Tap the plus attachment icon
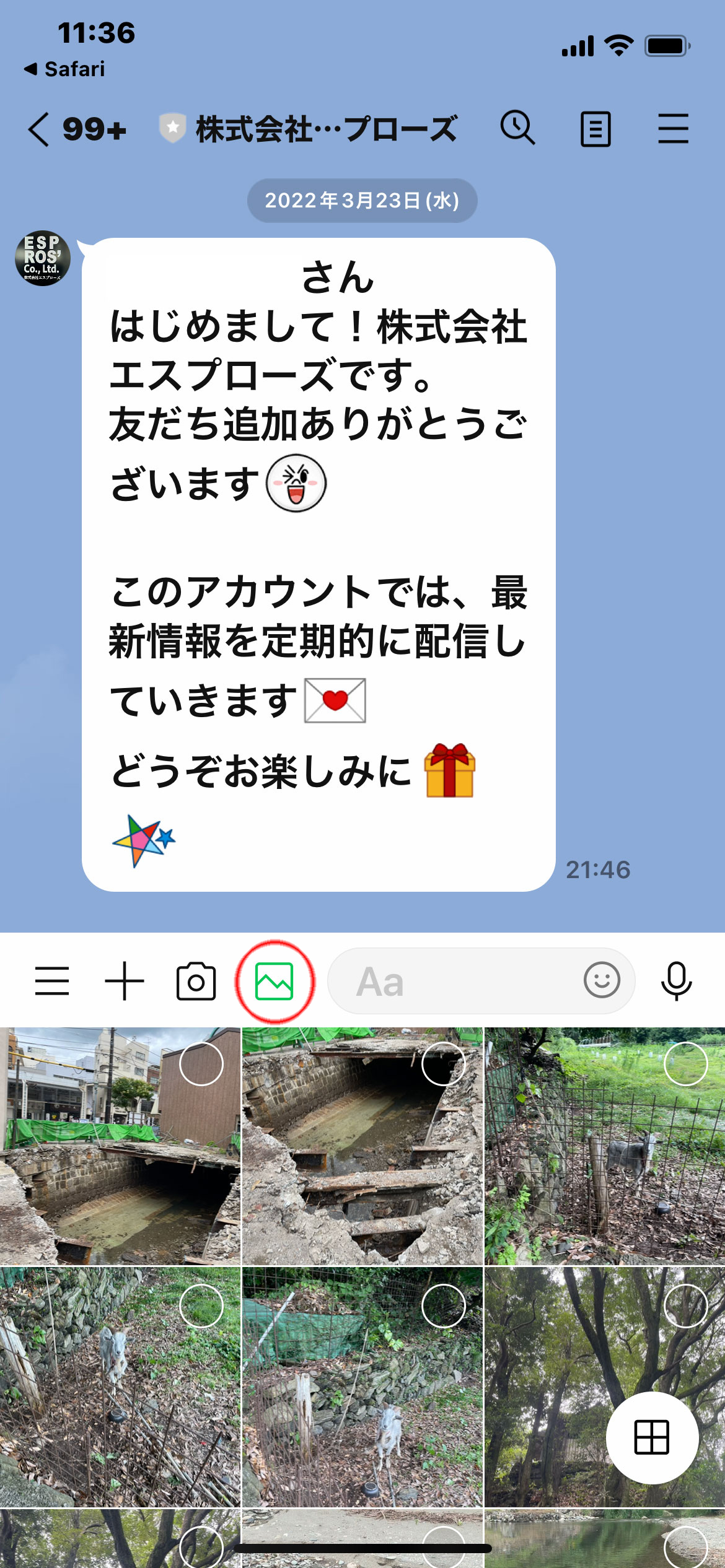 click(125, 981)
